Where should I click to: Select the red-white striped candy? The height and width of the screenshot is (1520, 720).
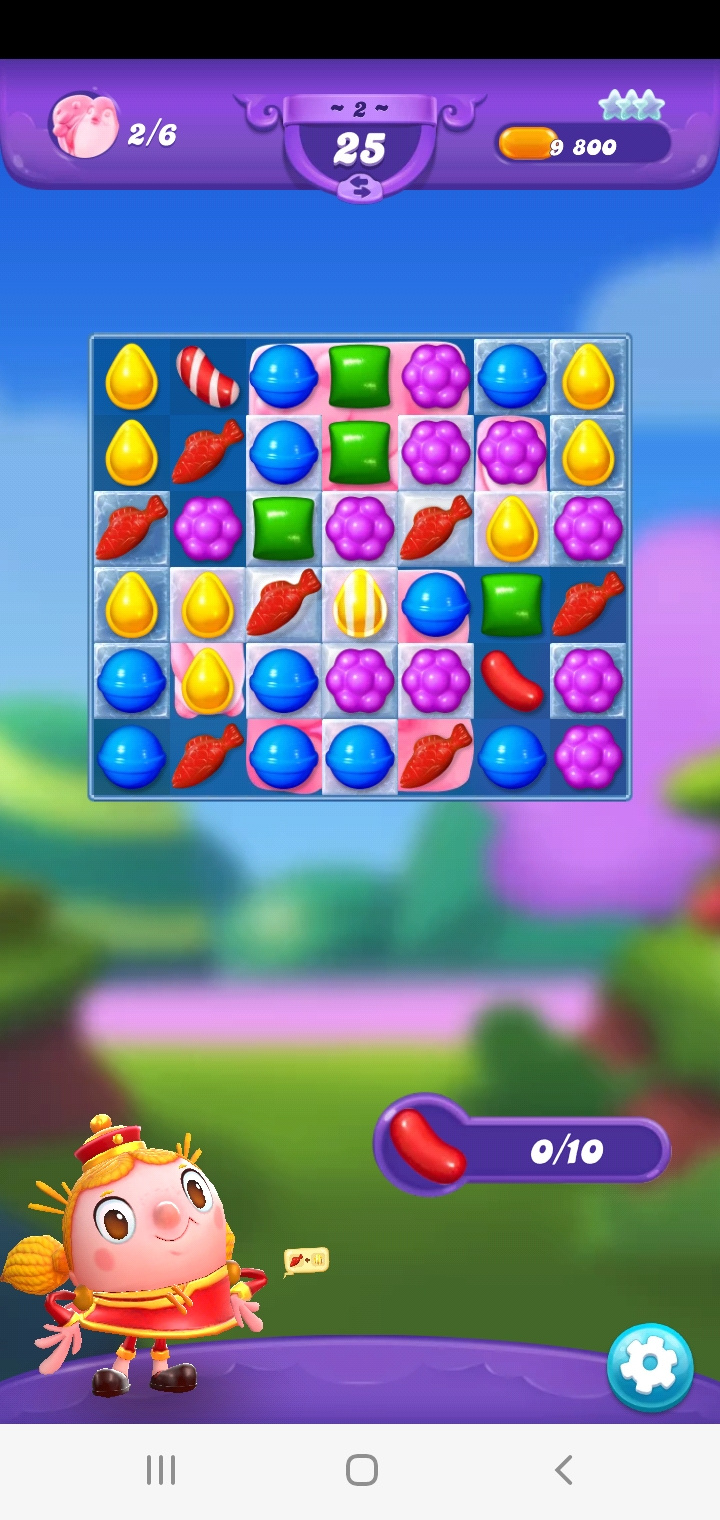coord(207,377)
